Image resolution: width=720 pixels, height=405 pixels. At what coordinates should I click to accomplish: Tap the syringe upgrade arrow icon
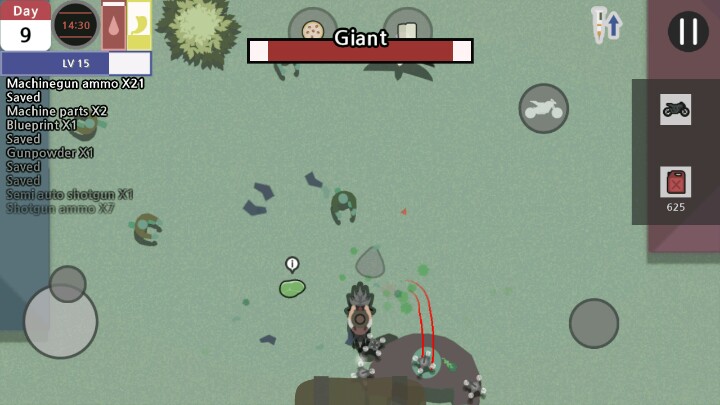[606, 25]
